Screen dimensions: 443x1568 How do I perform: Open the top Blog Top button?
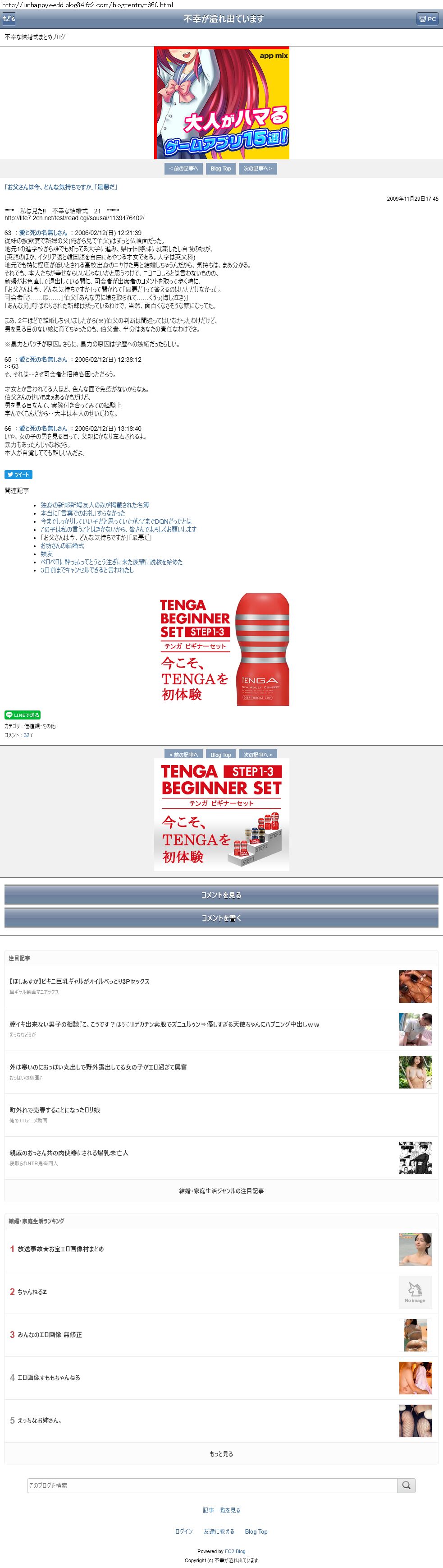(x=220, y=169)
